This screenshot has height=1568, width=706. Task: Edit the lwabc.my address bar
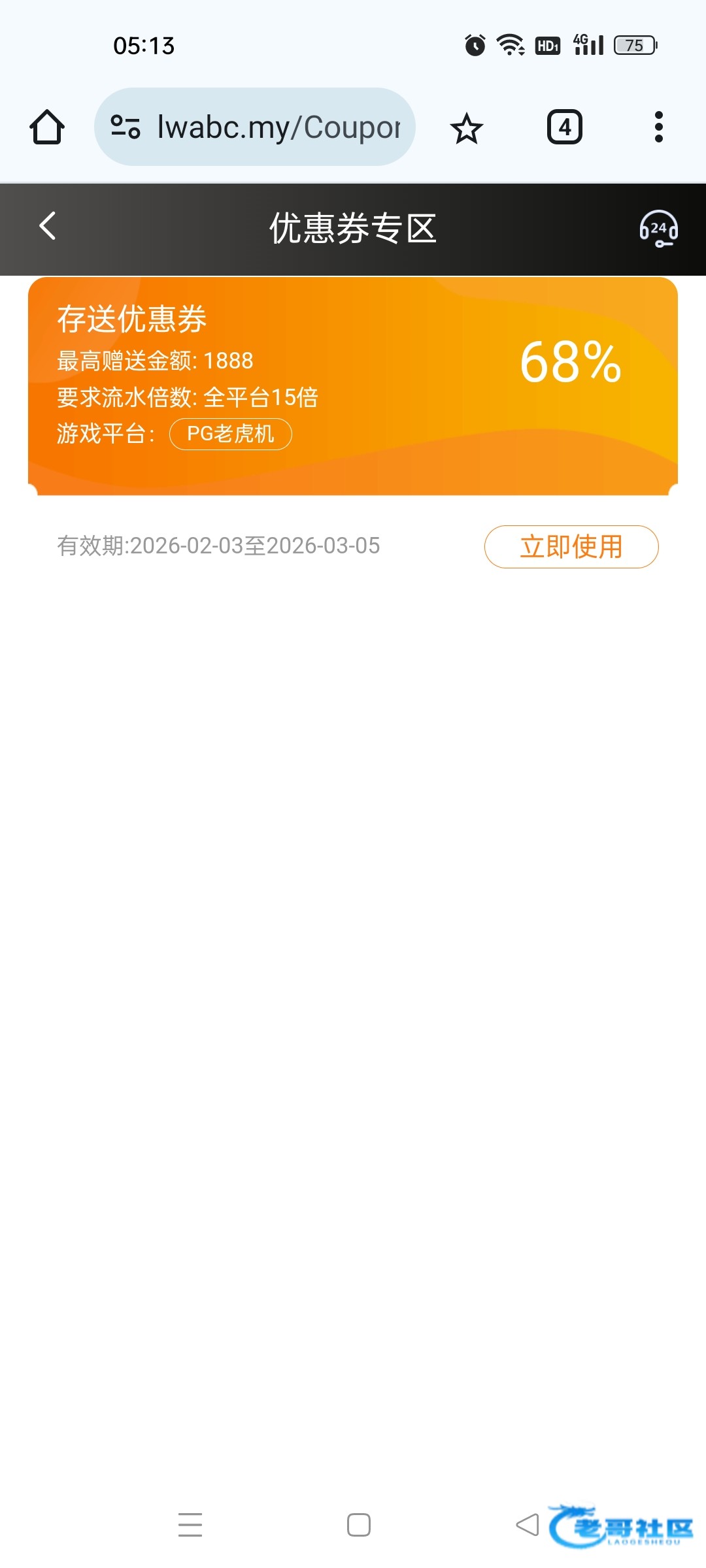point(278,127)
